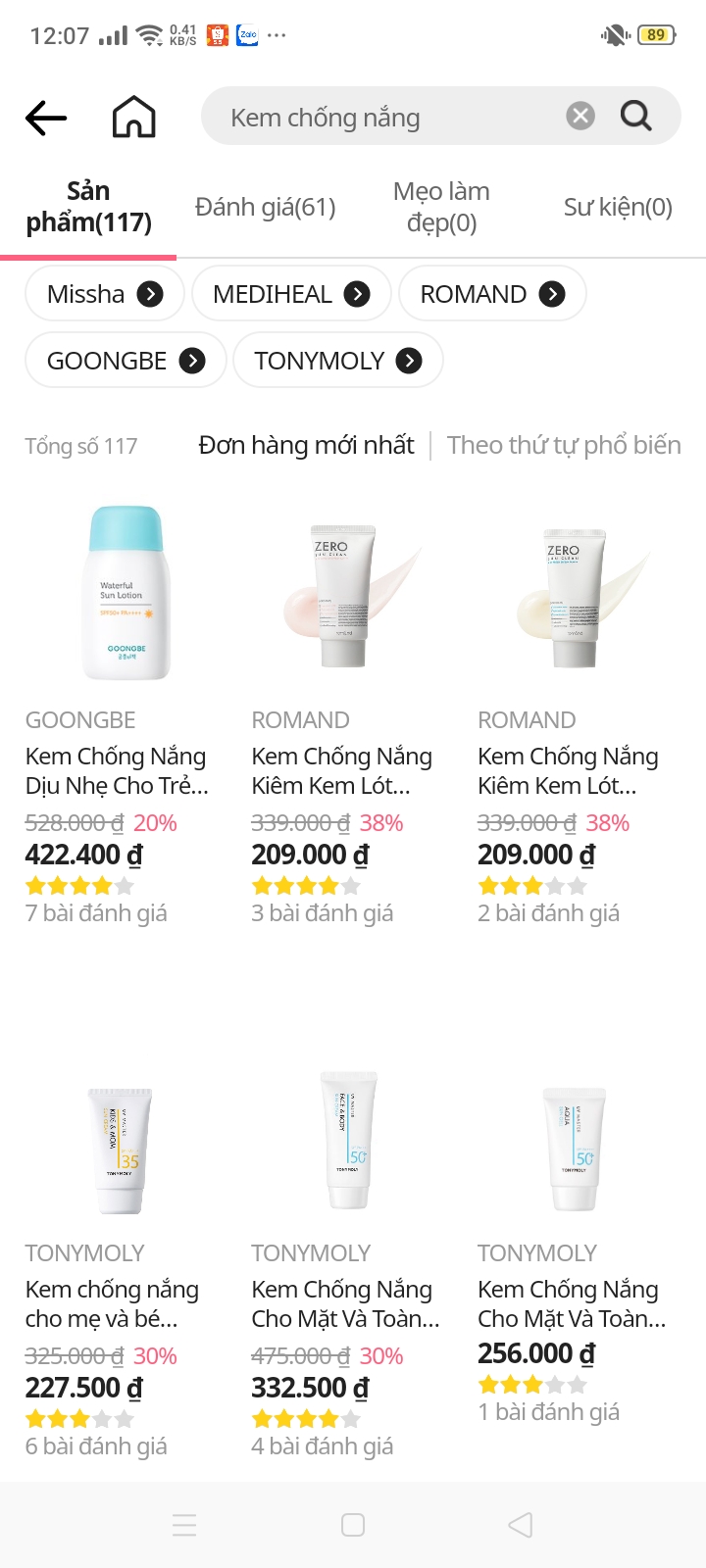
Task: Clear the search text with the X
Action: point(580,117)
